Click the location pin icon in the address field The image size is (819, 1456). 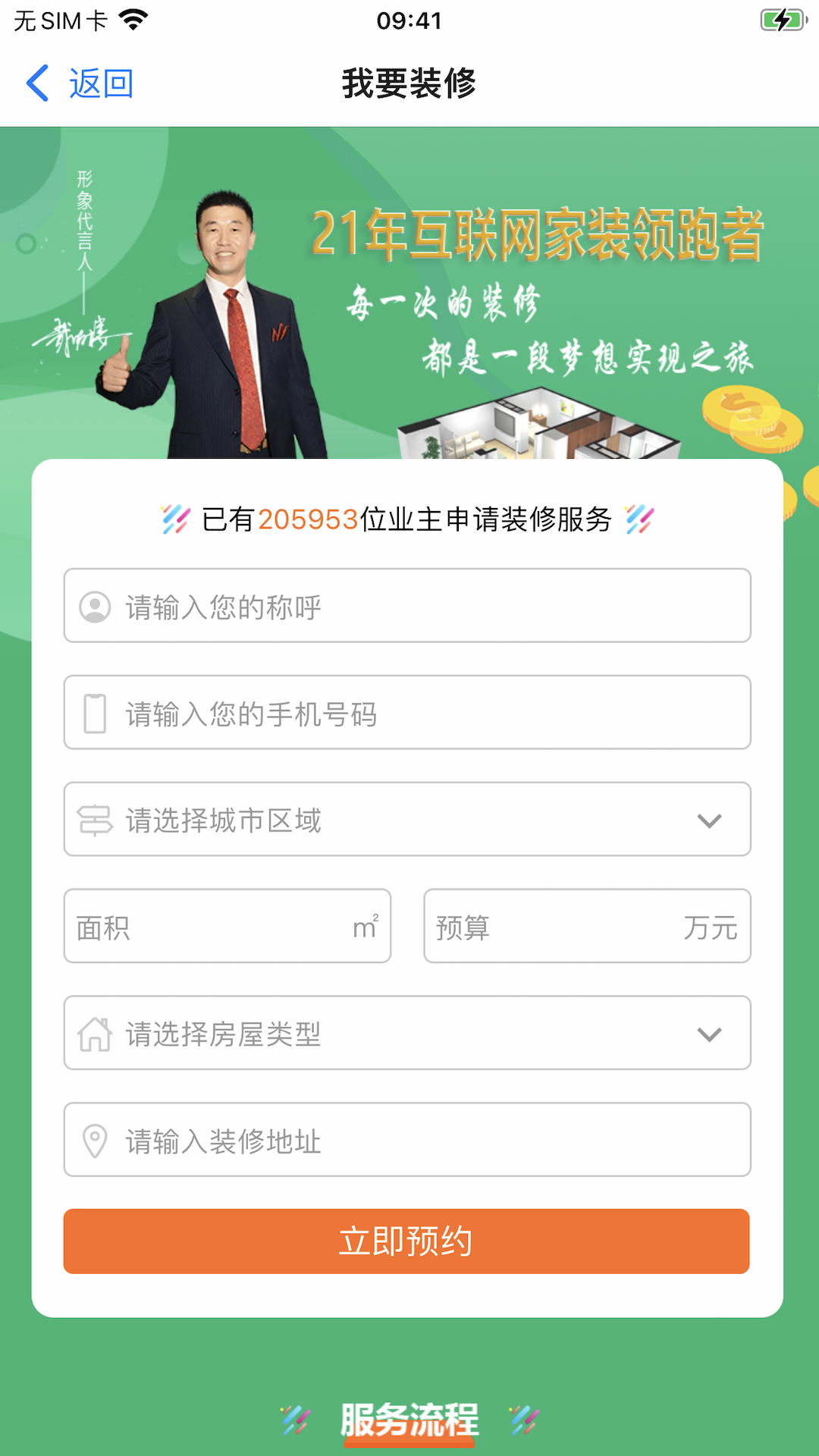(94, 1140)
